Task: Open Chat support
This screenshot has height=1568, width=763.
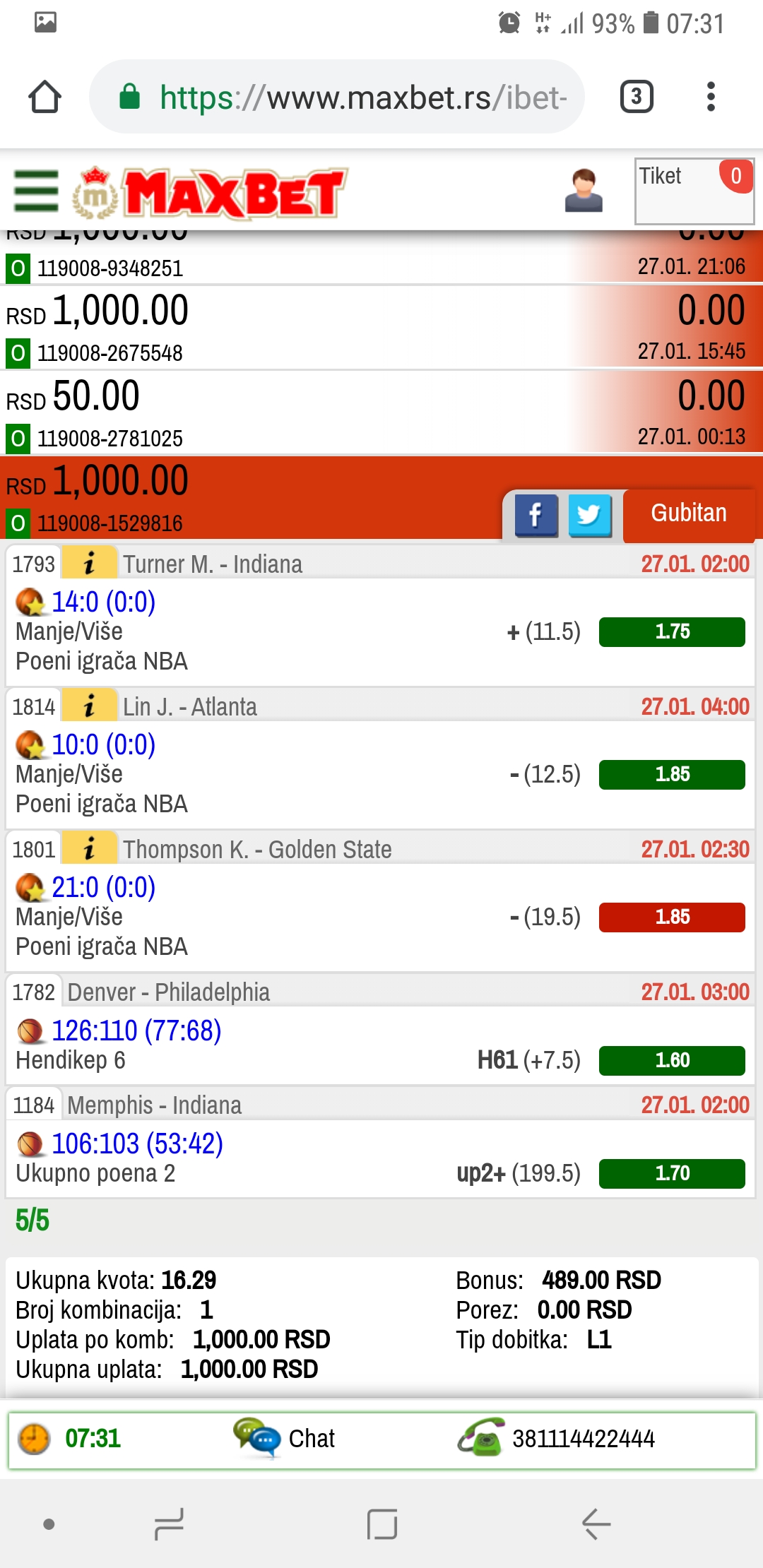Action: click(x=284, y=1439)
